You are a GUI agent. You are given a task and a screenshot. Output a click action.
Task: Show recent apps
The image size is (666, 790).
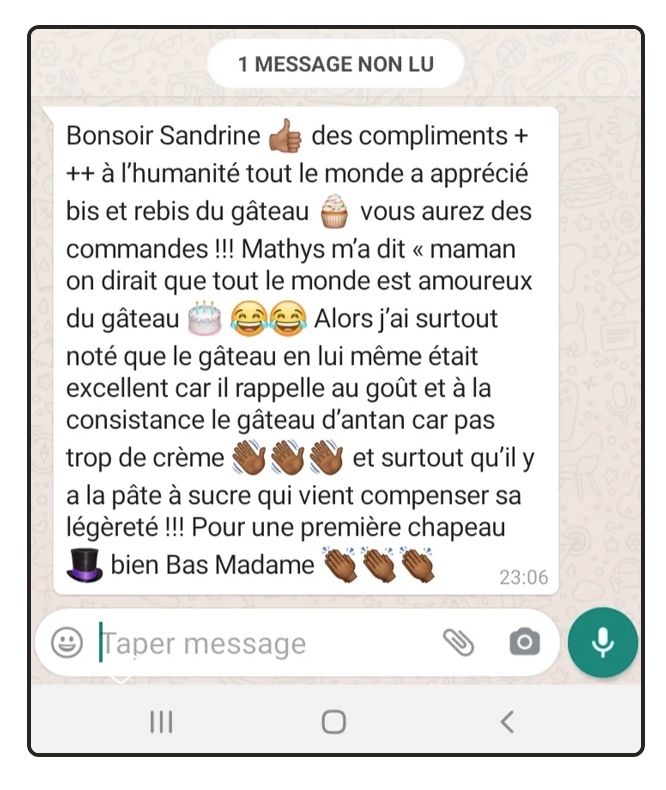point(161,721)
